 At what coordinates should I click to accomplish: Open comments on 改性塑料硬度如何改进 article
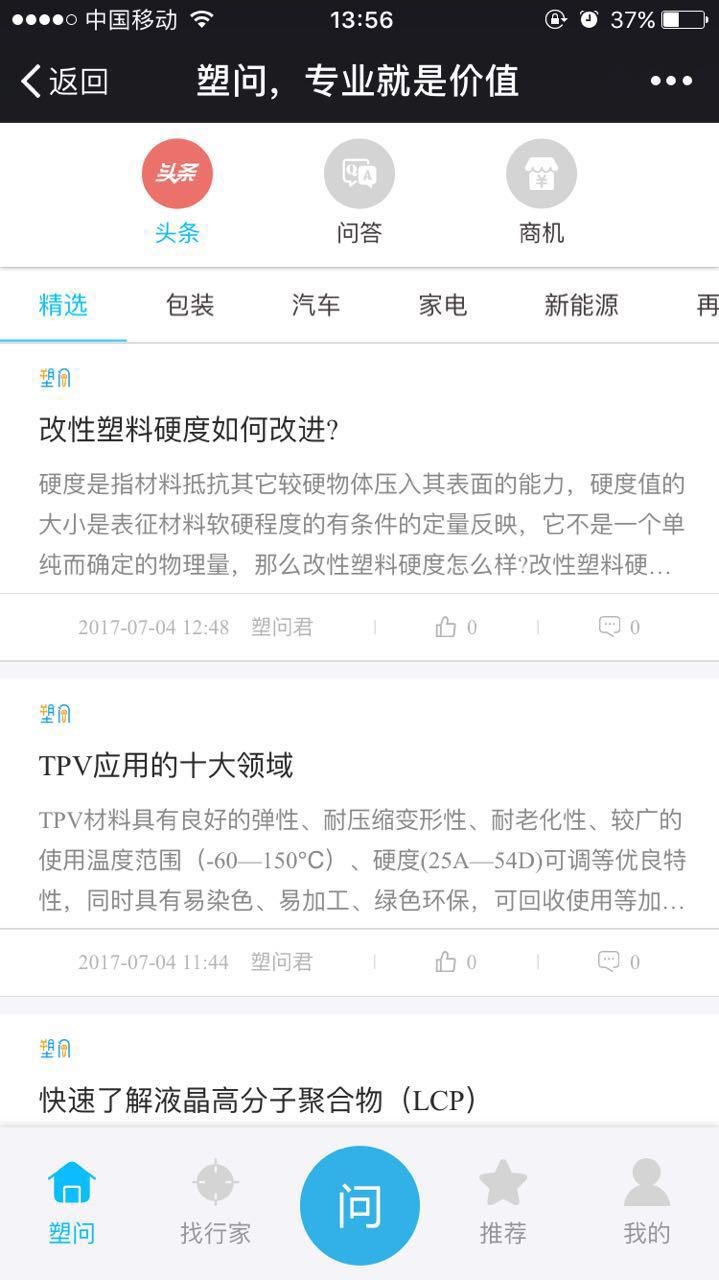click(618, 627)
